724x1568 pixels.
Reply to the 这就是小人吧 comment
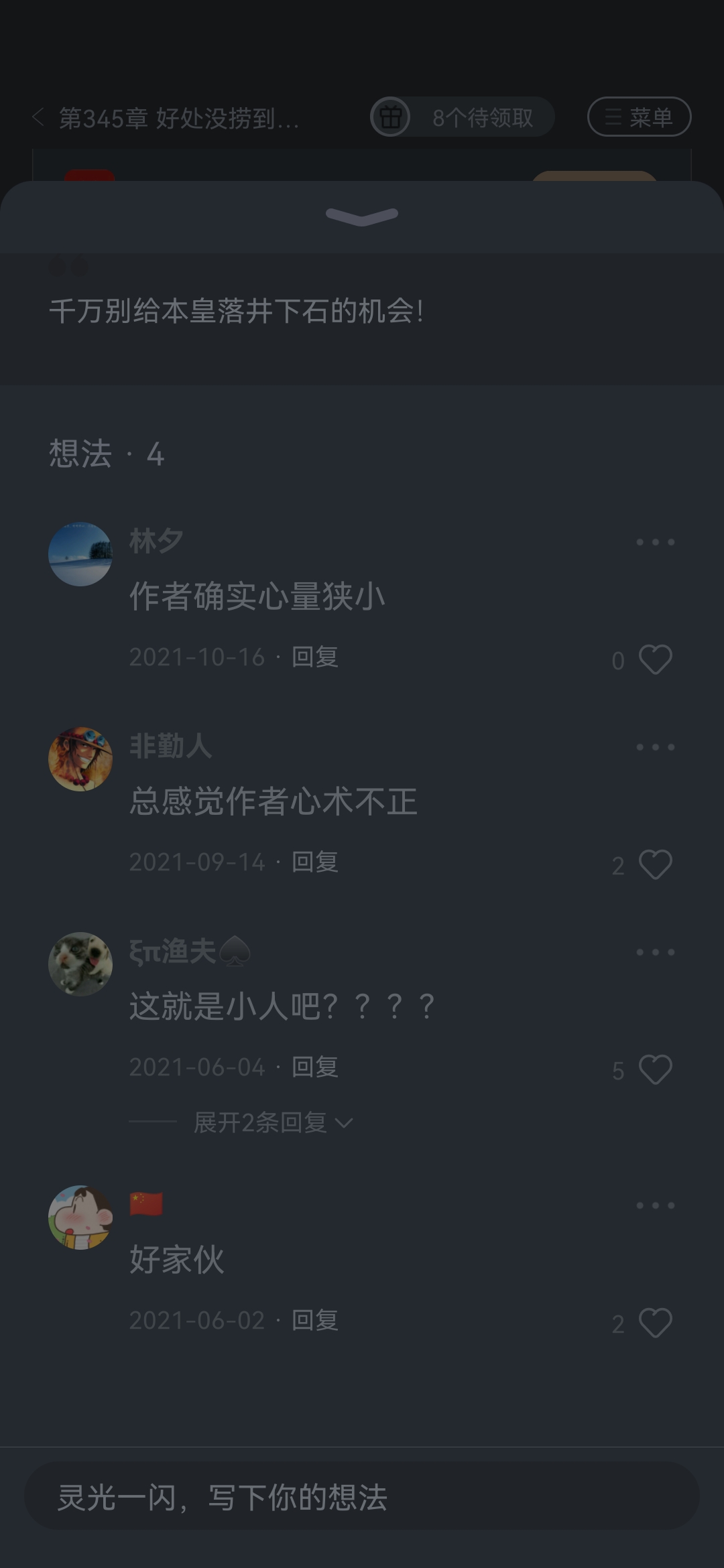(x=314, y=1067)
